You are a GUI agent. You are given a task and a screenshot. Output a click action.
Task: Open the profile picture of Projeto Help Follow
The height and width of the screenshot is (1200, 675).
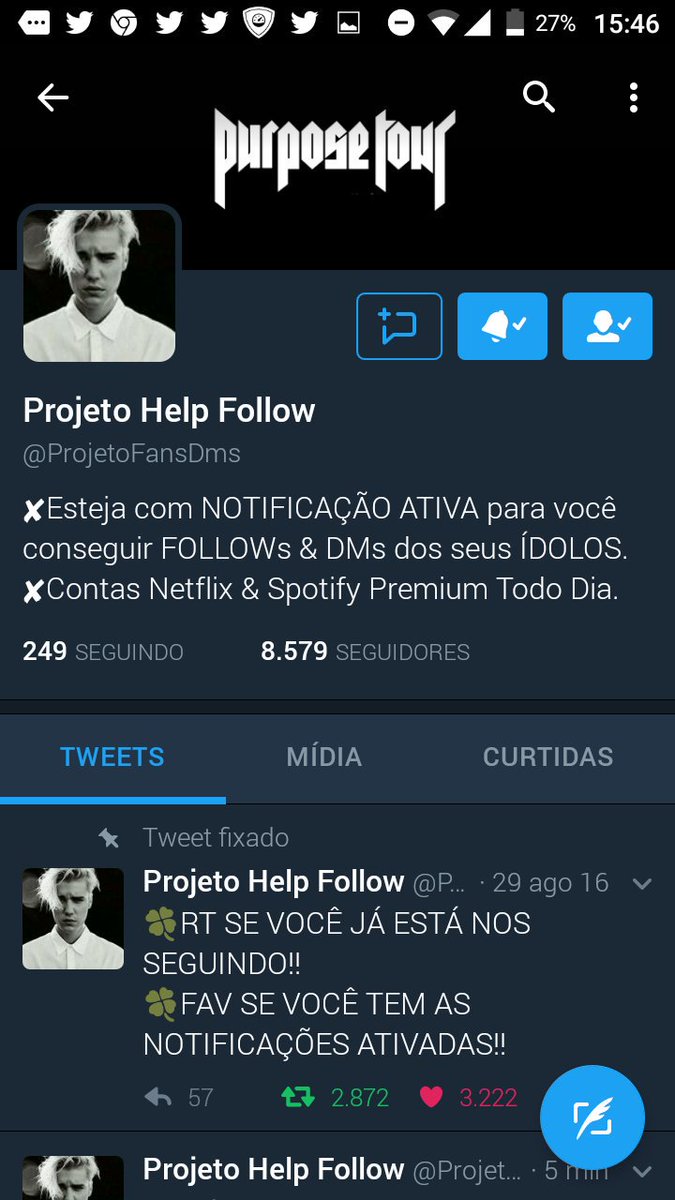(x=99, y=285)
